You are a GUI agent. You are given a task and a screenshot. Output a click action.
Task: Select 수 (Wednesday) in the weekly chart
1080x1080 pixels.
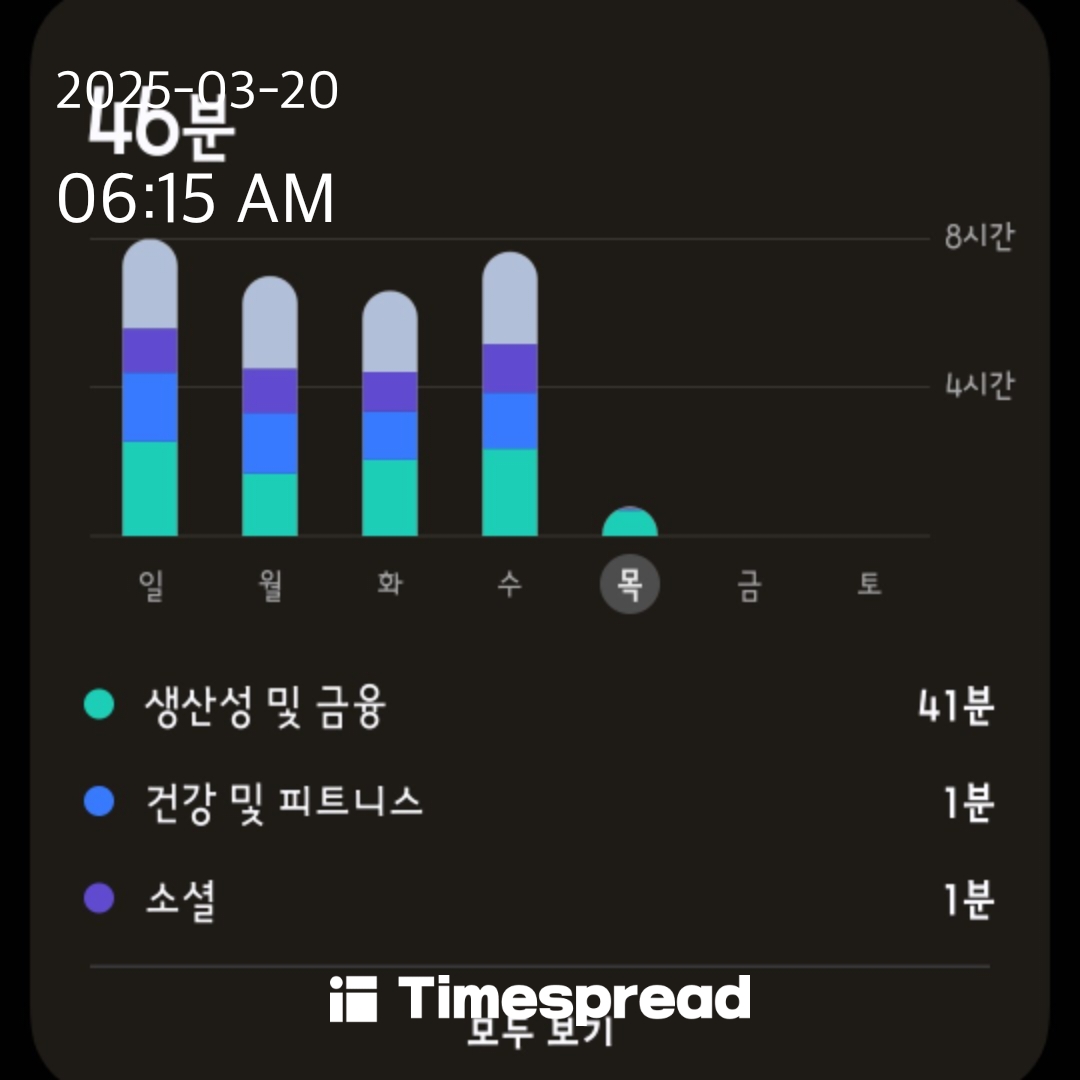point(510,584)
